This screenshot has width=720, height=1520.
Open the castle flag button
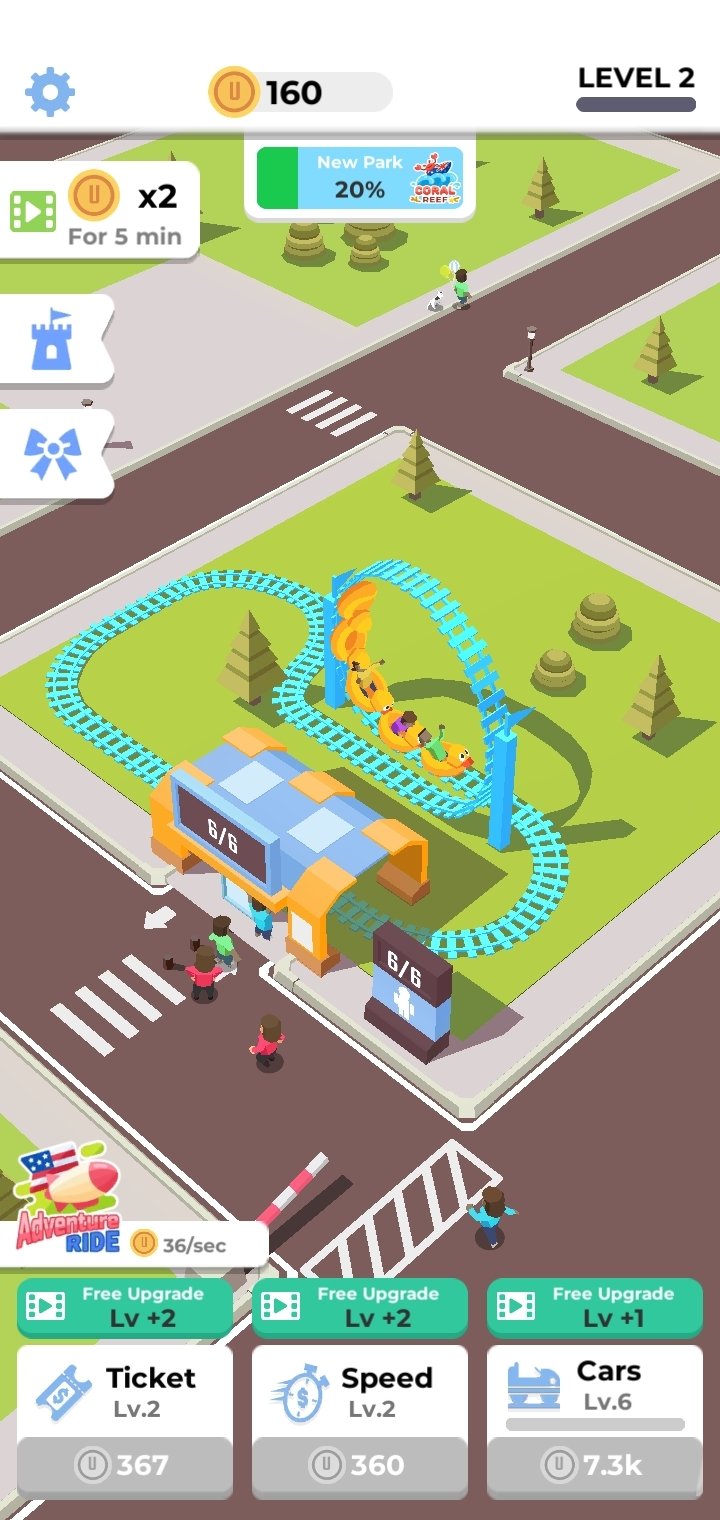pos(53,340)
